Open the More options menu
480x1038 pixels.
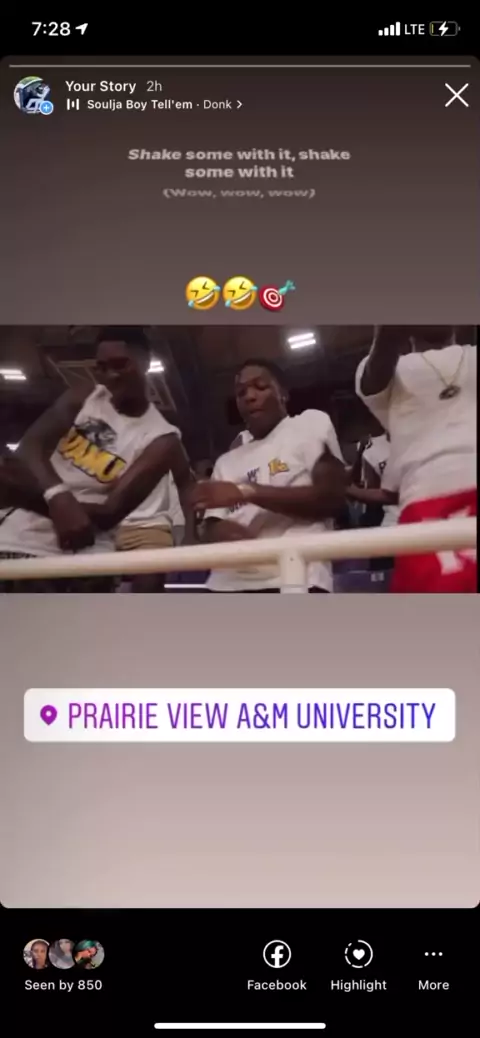[434, 965]
